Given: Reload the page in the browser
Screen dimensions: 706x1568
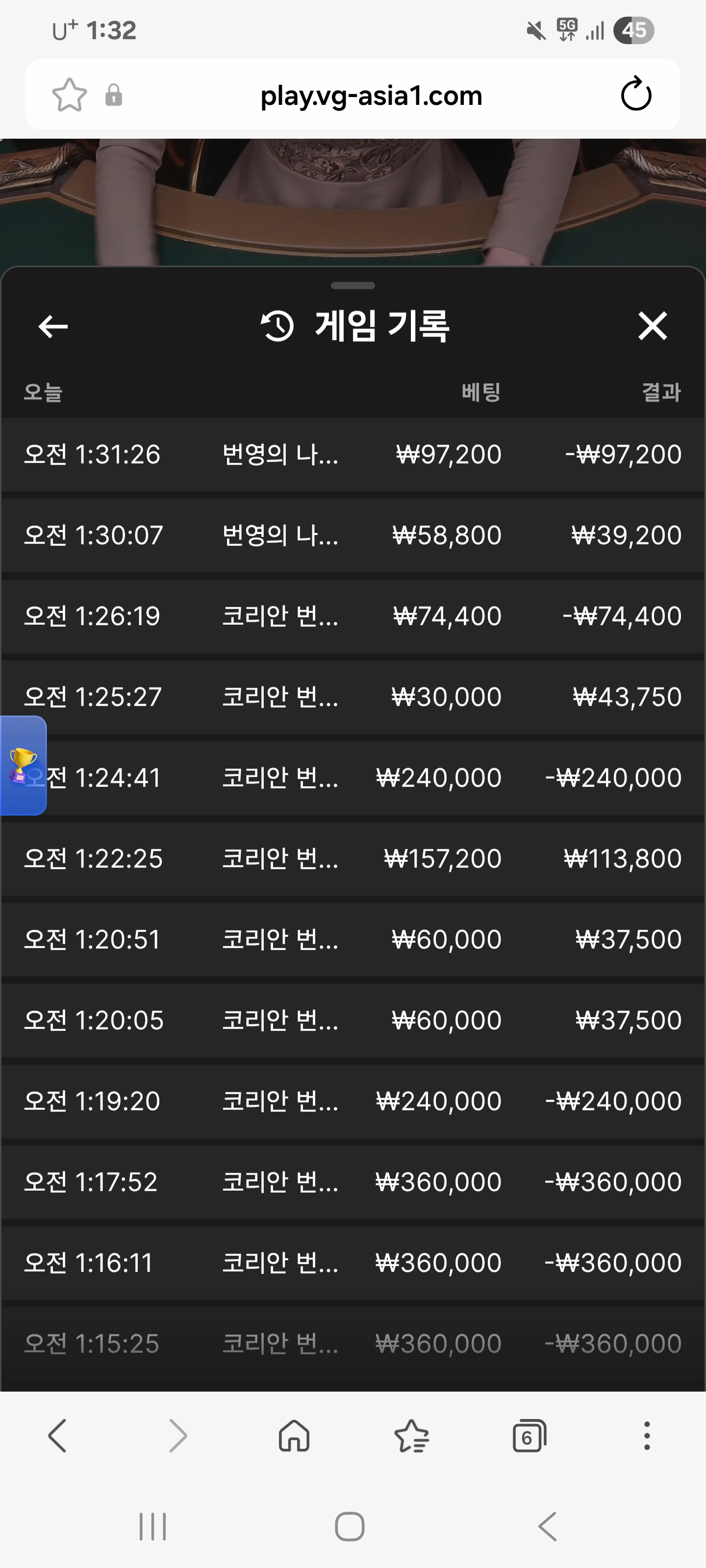Looking at the screenshot, I should (x=635, y=95).
